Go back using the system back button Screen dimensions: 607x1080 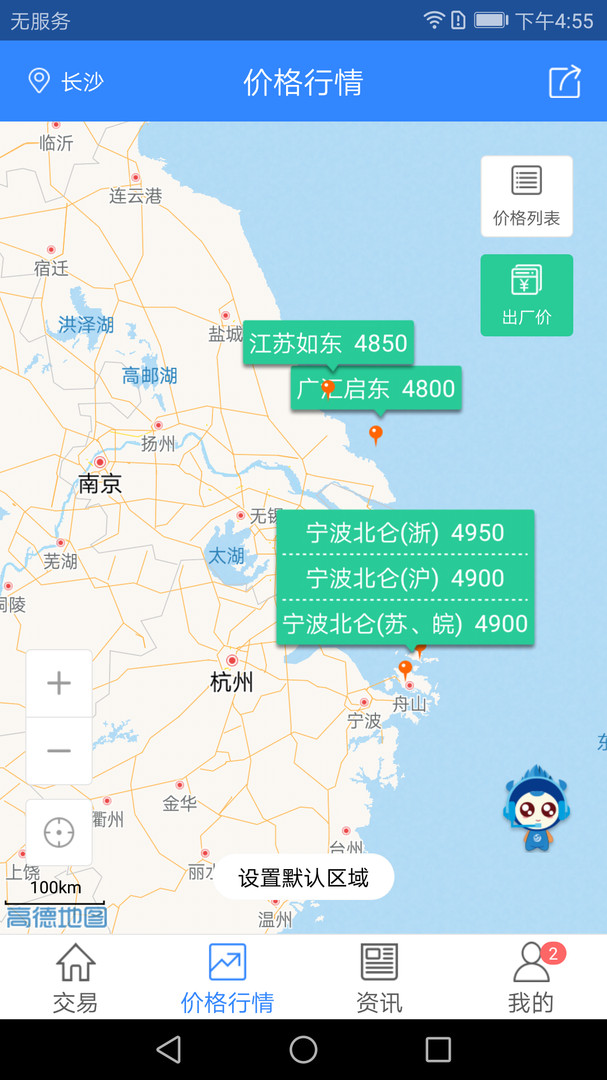(169, 1049)
